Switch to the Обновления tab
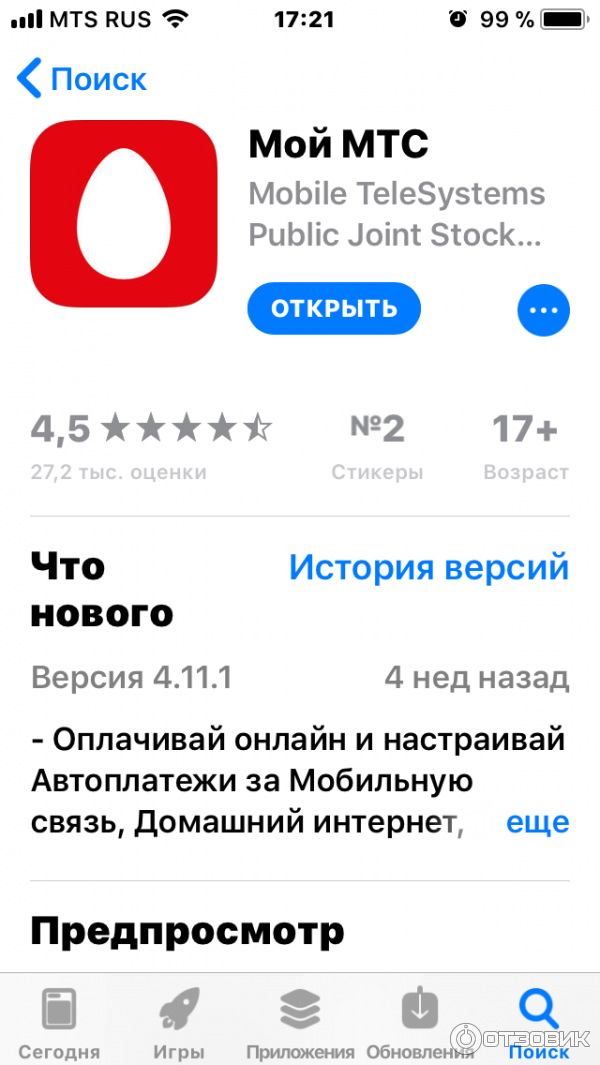Viewport: 600px width, 1065px height. (x=420, y=1022)
